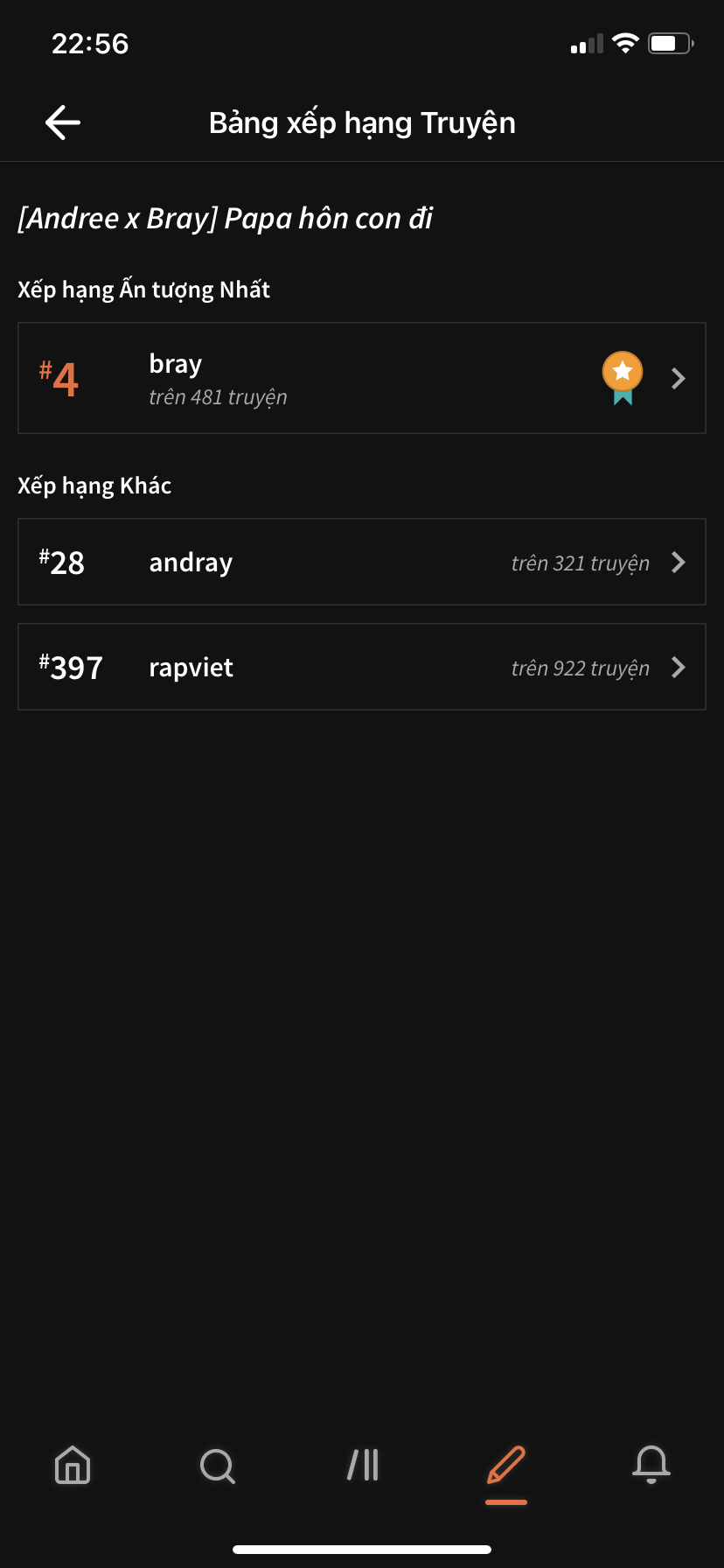Switch to the Home tab
This screenshot has width=724, height=1568.
[73, 1465]
